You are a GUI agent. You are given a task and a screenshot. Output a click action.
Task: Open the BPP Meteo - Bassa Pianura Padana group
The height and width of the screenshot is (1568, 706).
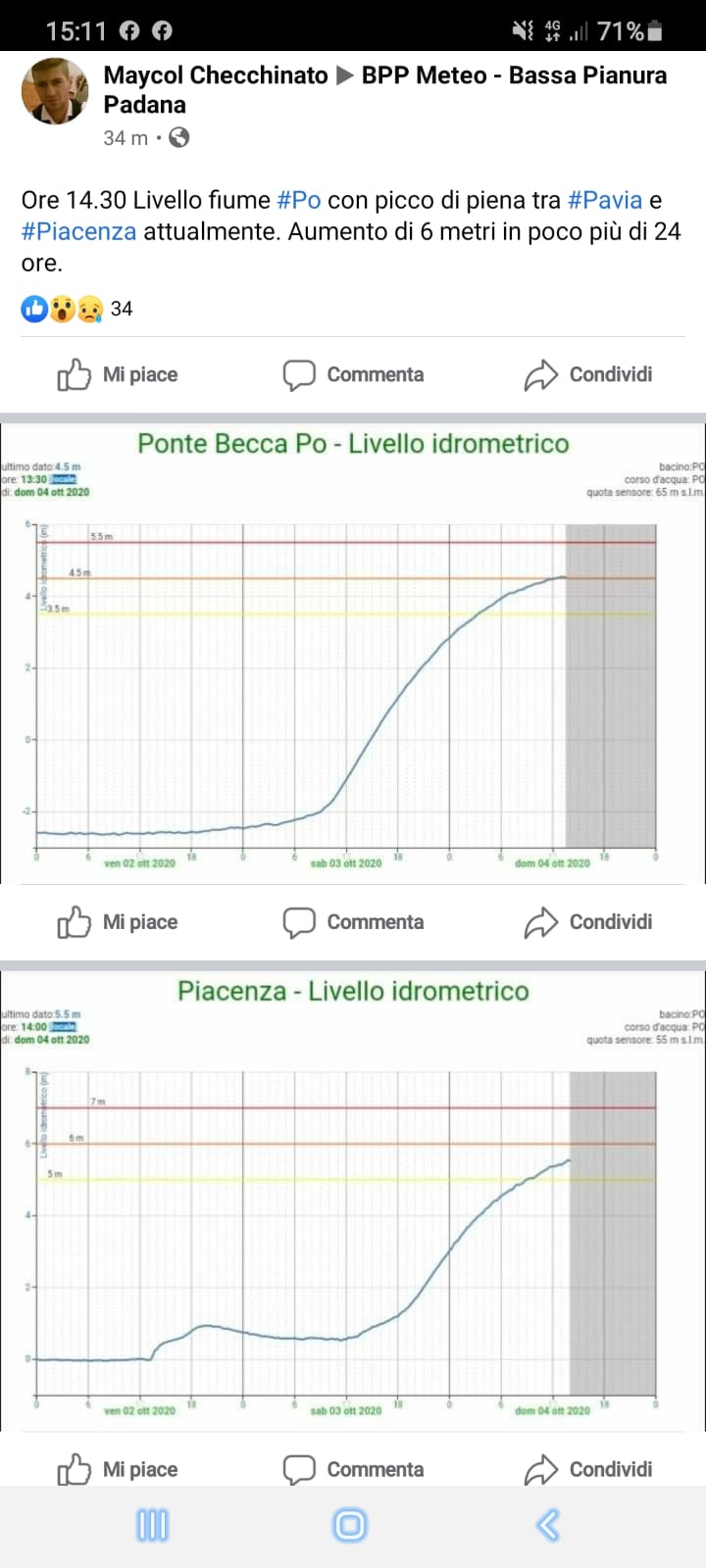385,90
